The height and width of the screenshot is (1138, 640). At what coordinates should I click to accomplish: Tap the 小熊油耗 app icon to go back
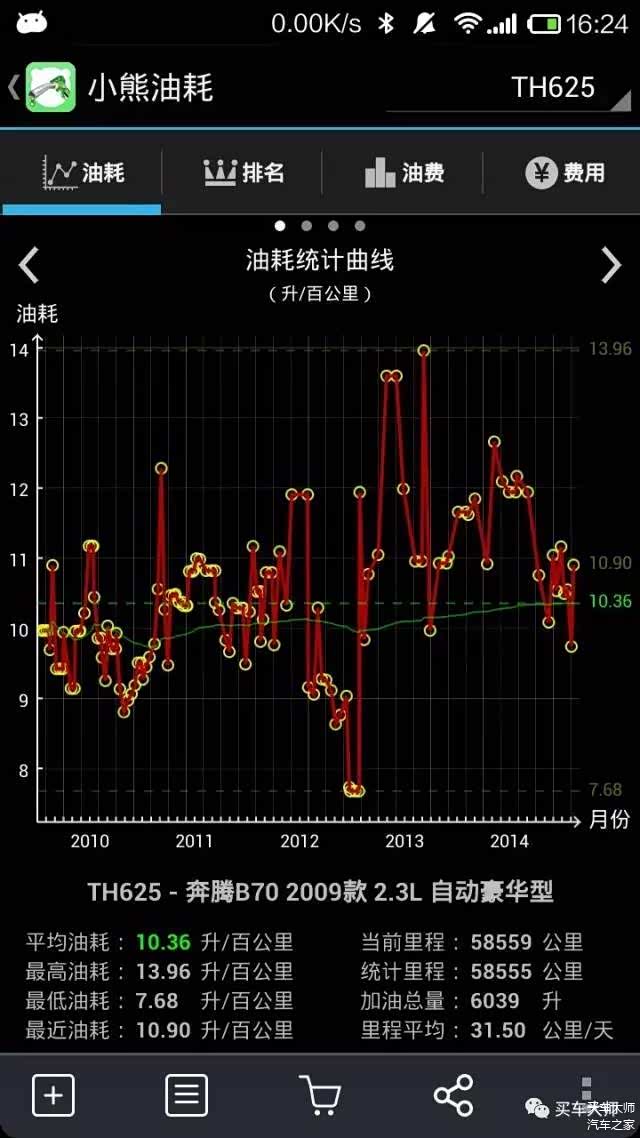pos(50,87)
